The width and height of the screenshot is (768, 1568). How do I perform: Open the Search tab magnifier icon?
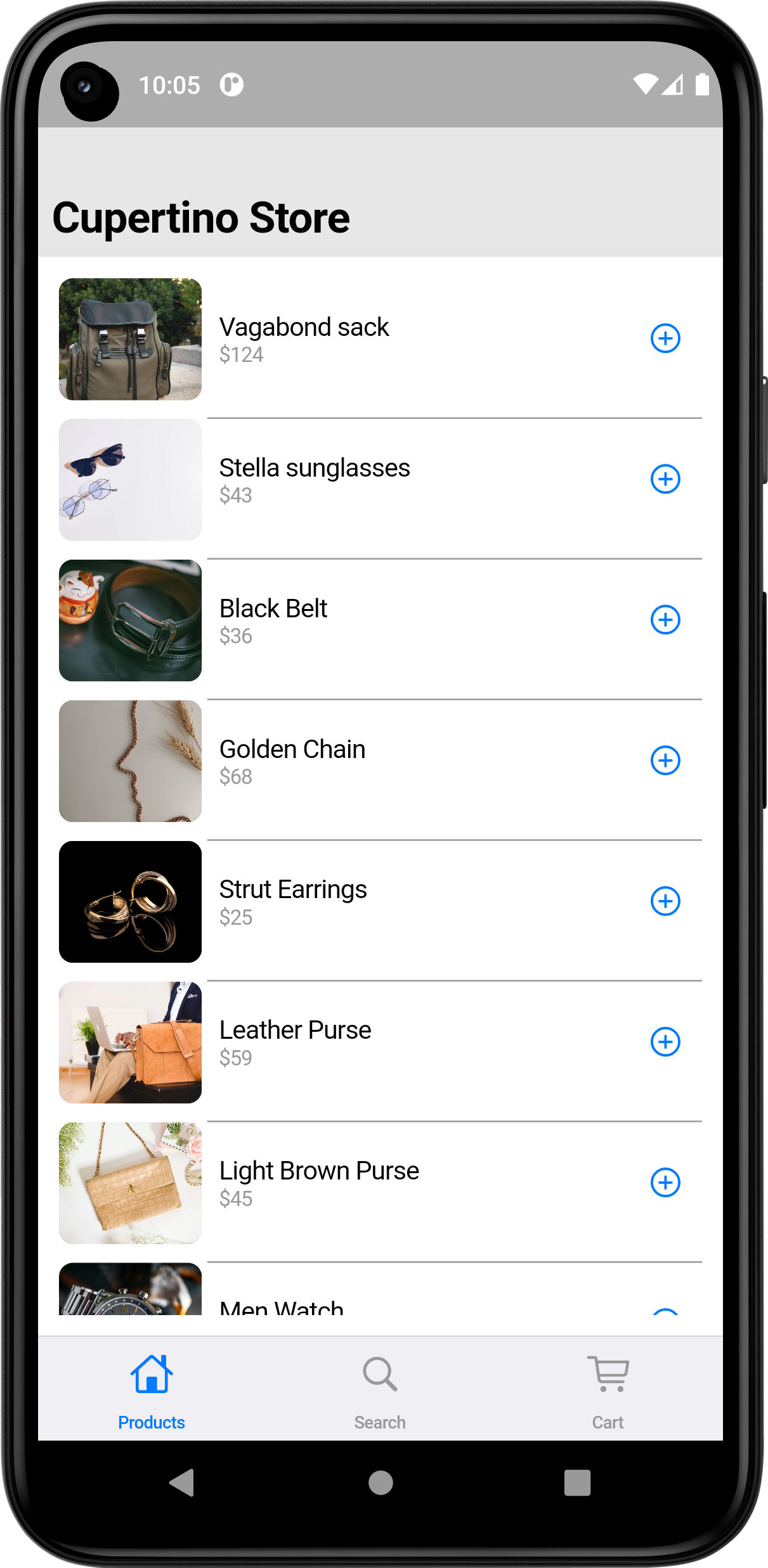tap(379, 1374)
